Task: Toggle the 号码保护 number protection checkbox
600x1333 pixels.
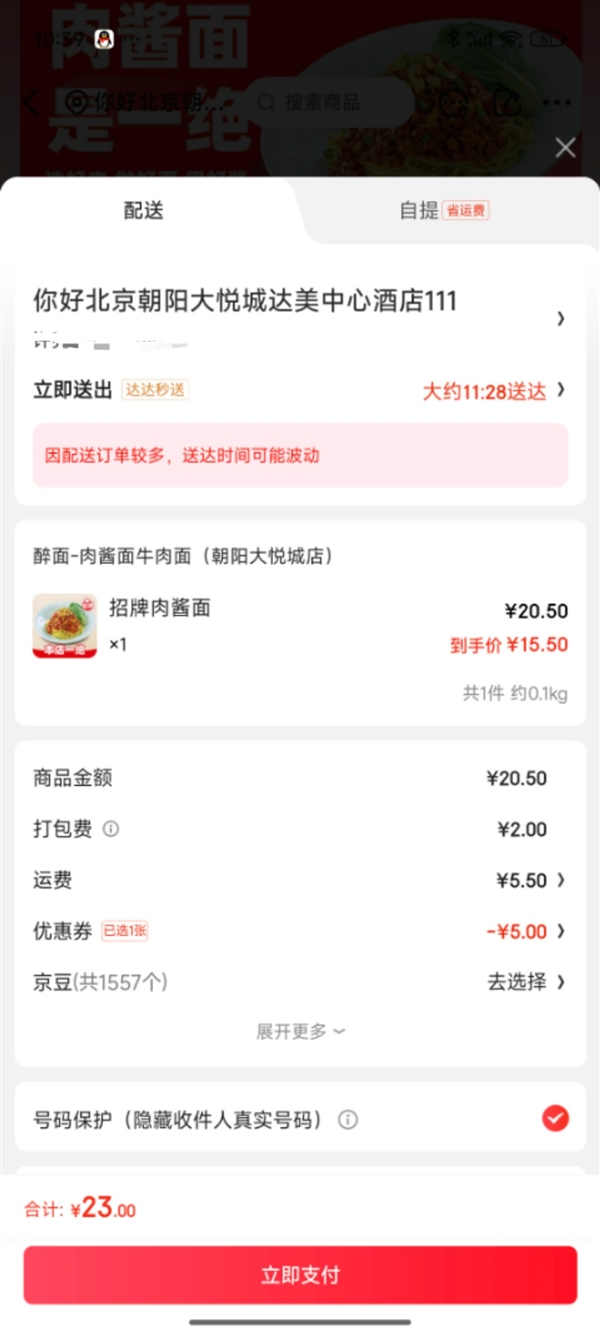Action: coord(555,1119)
